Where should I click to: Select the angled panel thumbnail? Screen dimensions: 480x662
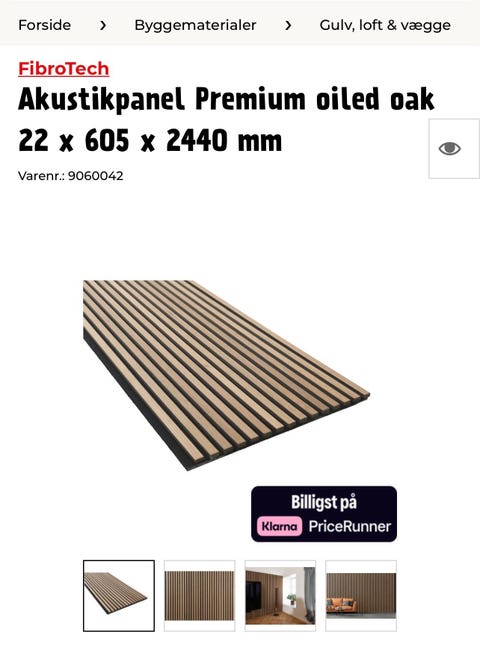click(119, 596)
